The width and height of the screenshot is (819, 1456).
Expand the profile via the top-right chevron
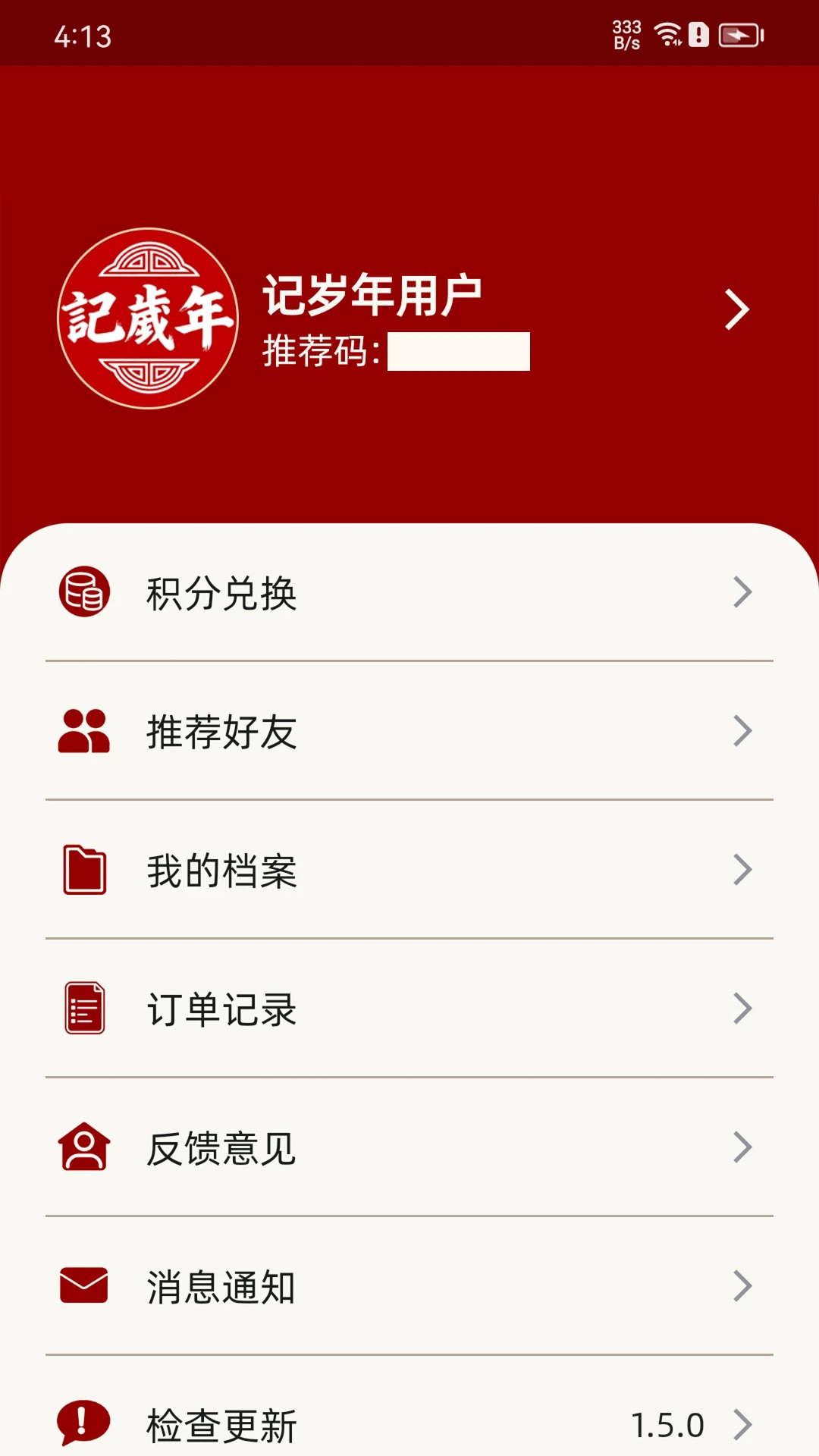pyautogui.click(x=737, y=308)
